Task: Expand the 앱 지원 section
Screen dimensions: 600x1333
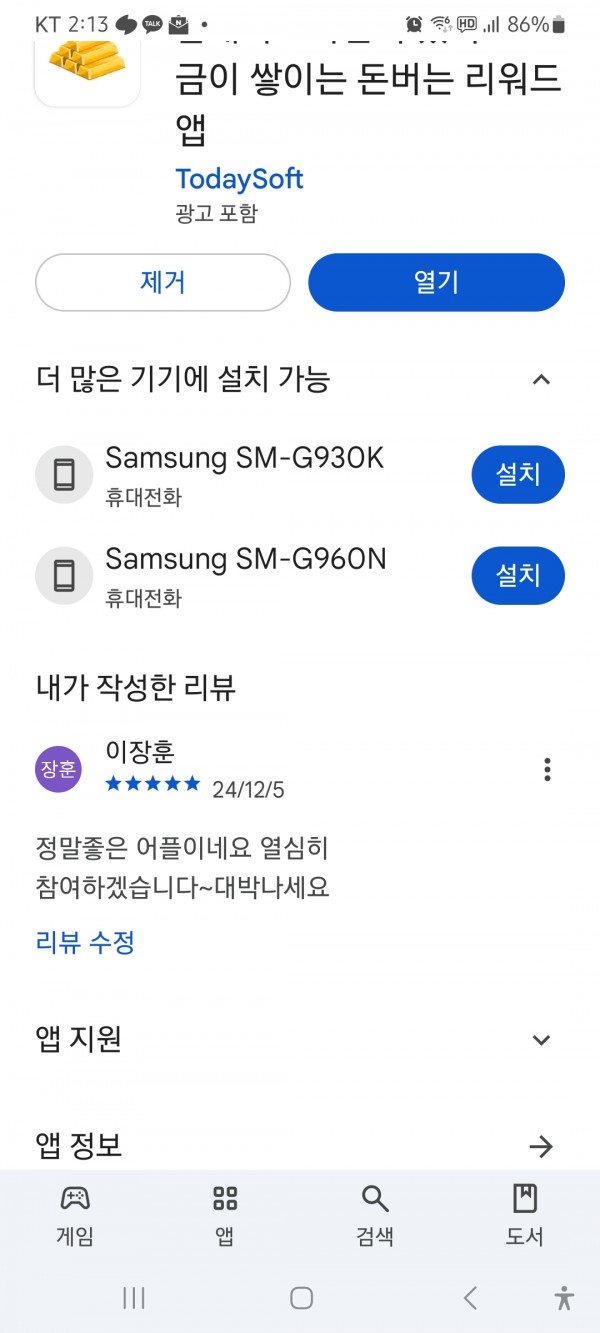Action: [x=541, y=1040]
